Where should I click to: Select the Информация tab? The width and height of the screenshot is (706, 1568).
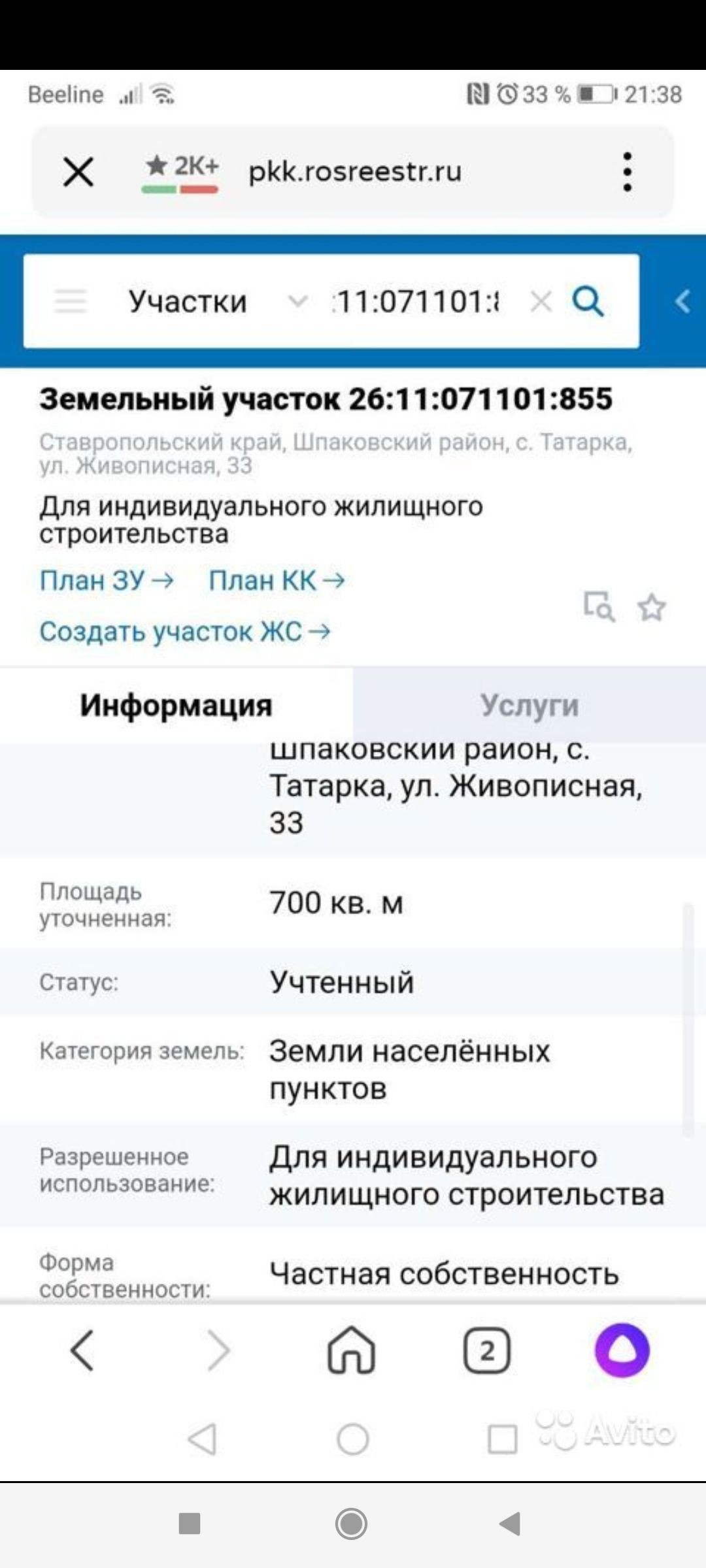pyautogui.click(x=176, y=705)
